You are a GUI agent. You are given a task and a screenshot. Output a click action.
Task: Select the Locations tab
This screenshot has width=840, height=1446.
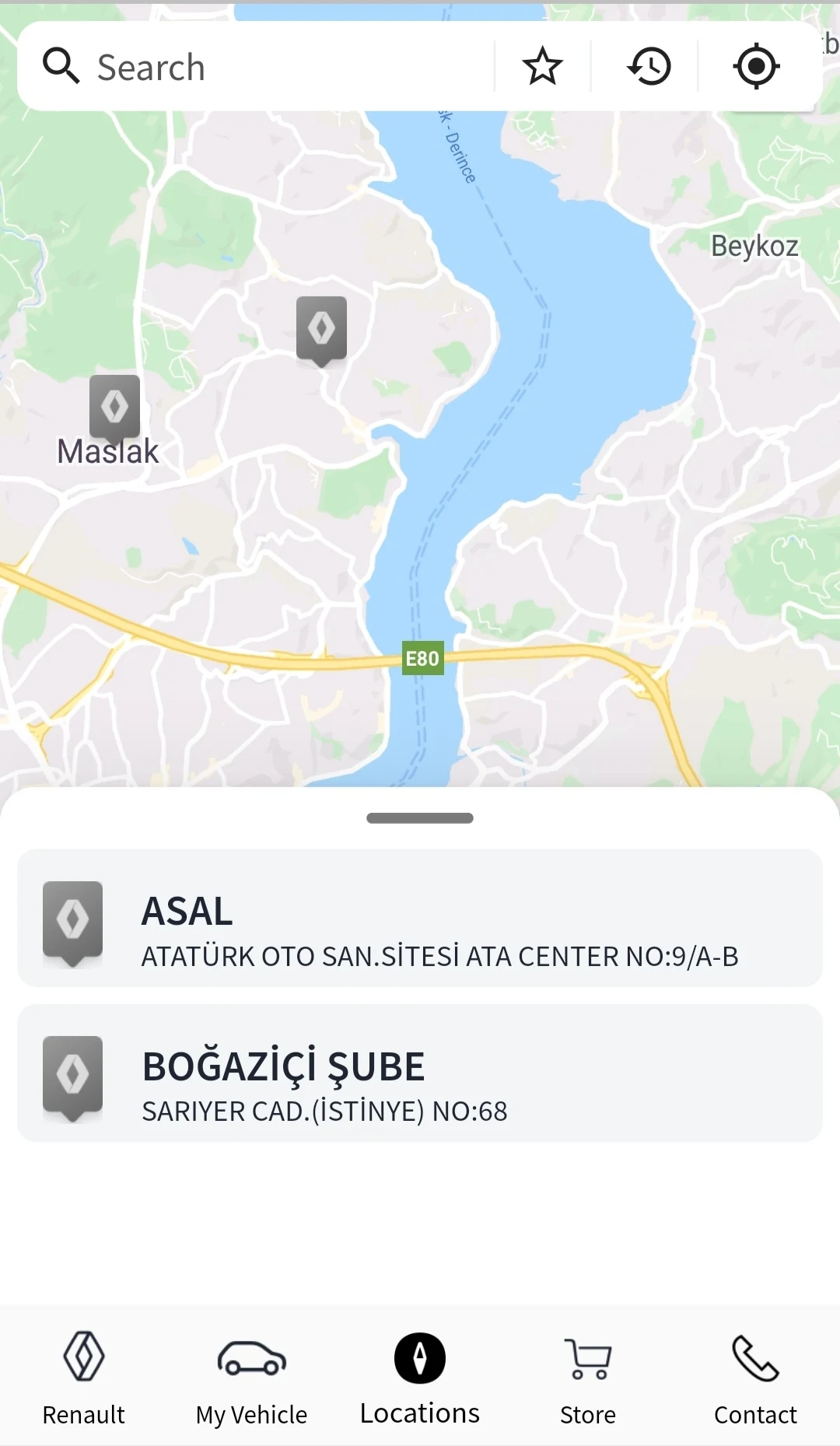420,1378
